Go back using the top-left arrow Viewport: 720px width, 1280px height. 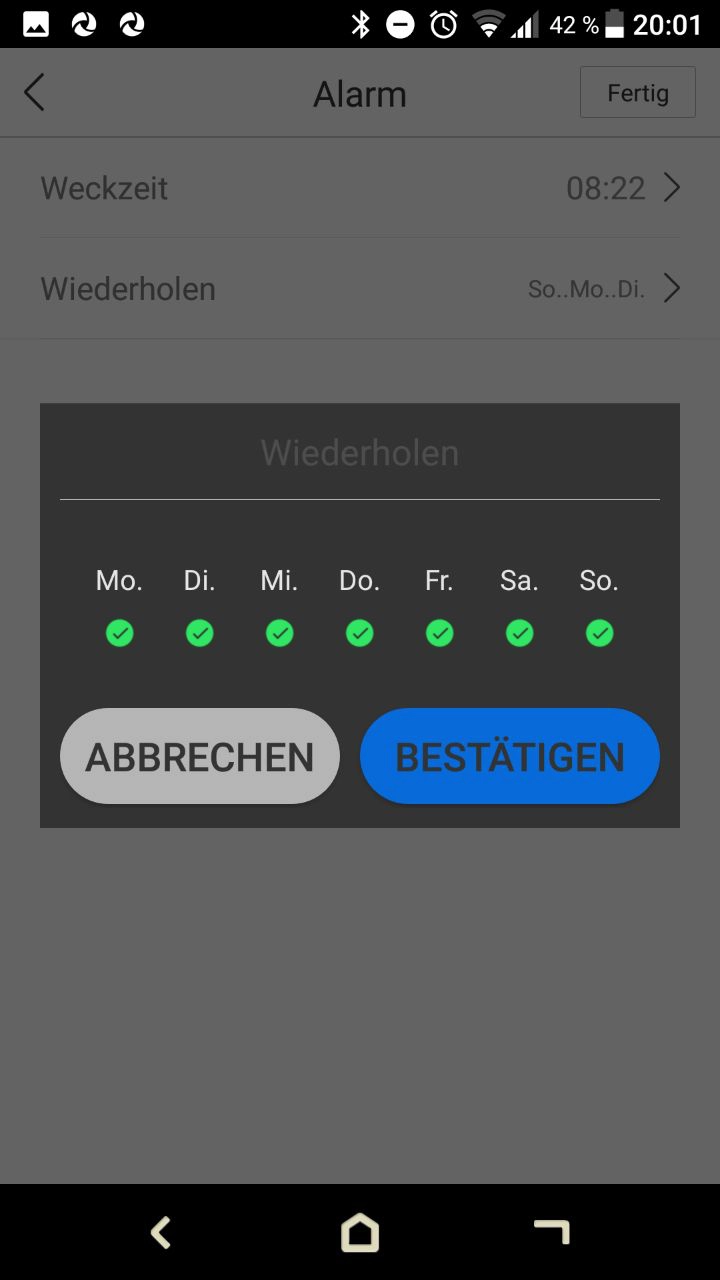click(x=35, y=93)
